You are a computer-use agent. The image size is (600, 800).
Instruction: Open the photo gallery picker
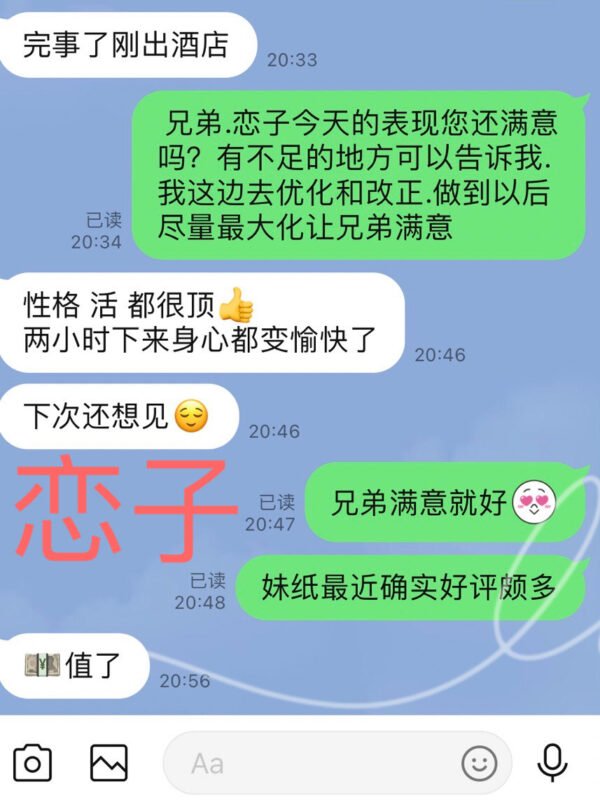pos(108,764)
